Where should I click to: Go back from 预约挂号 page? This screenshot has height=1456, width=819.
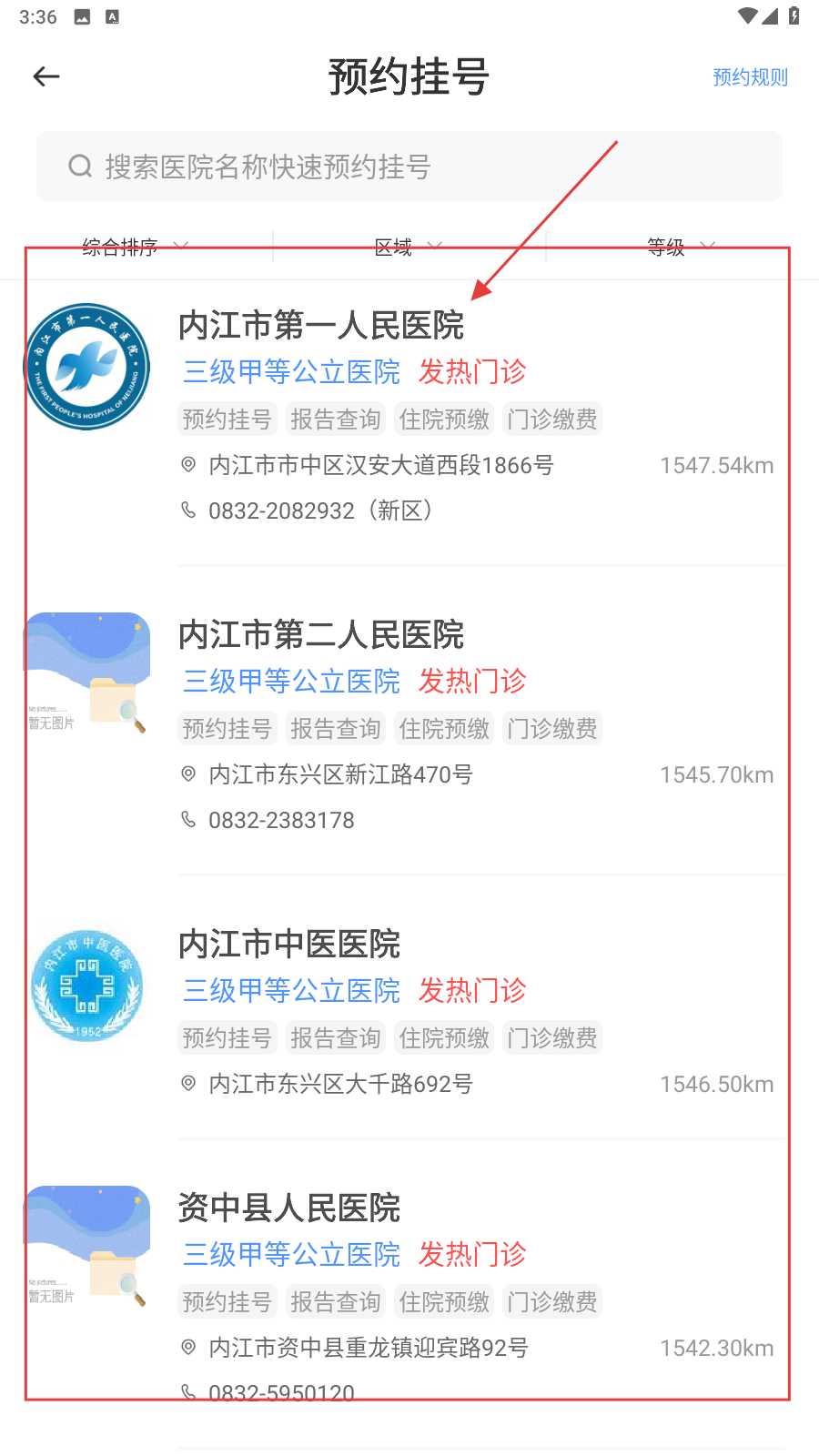click(46, 77)
